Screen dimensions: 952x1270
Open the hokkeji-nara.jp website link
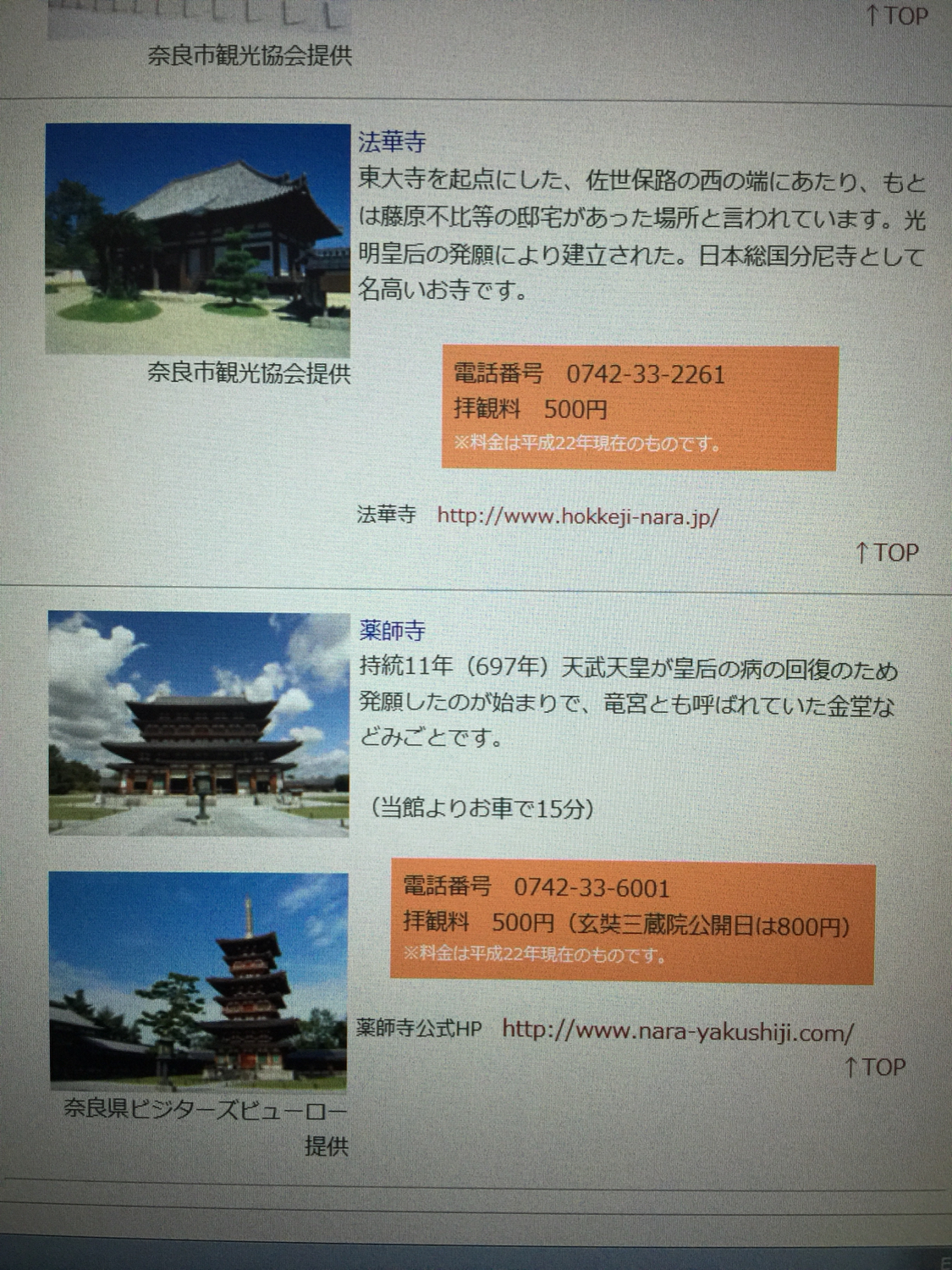578,516
